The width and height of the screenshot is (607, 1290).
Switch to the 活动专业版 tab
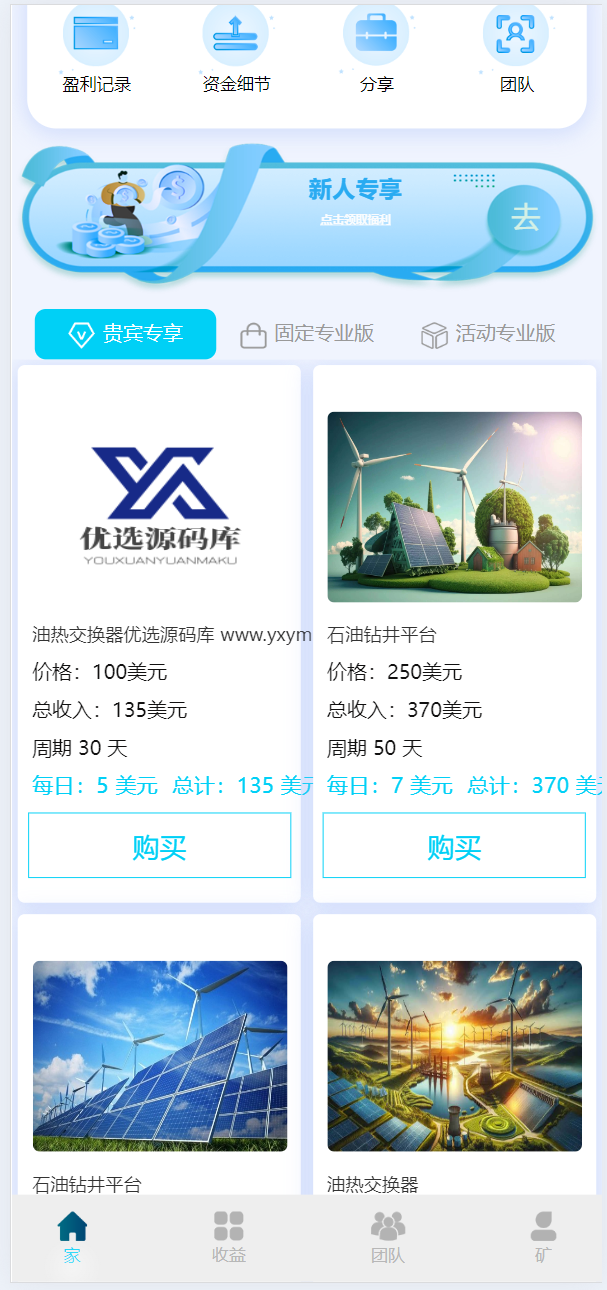[488, 334]
